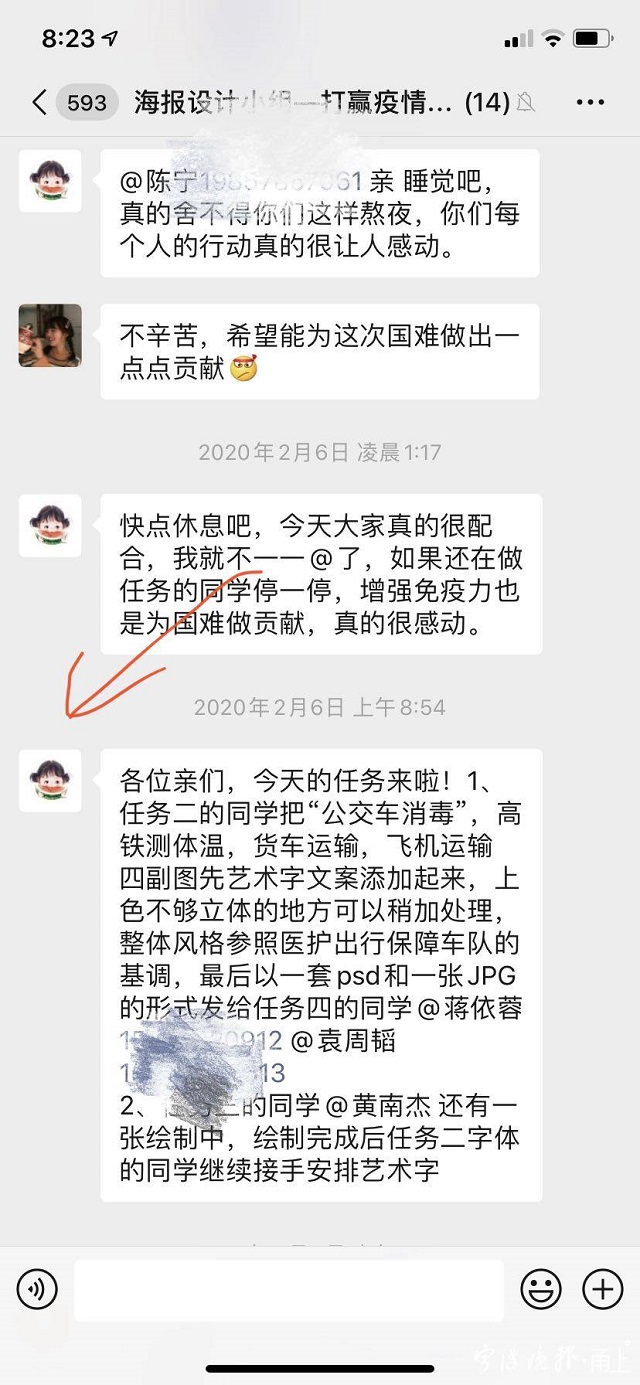This screenshot has height=1385, width=640.
Task: Open the emoji sticker panel
Action: [x=540, y=1290]
